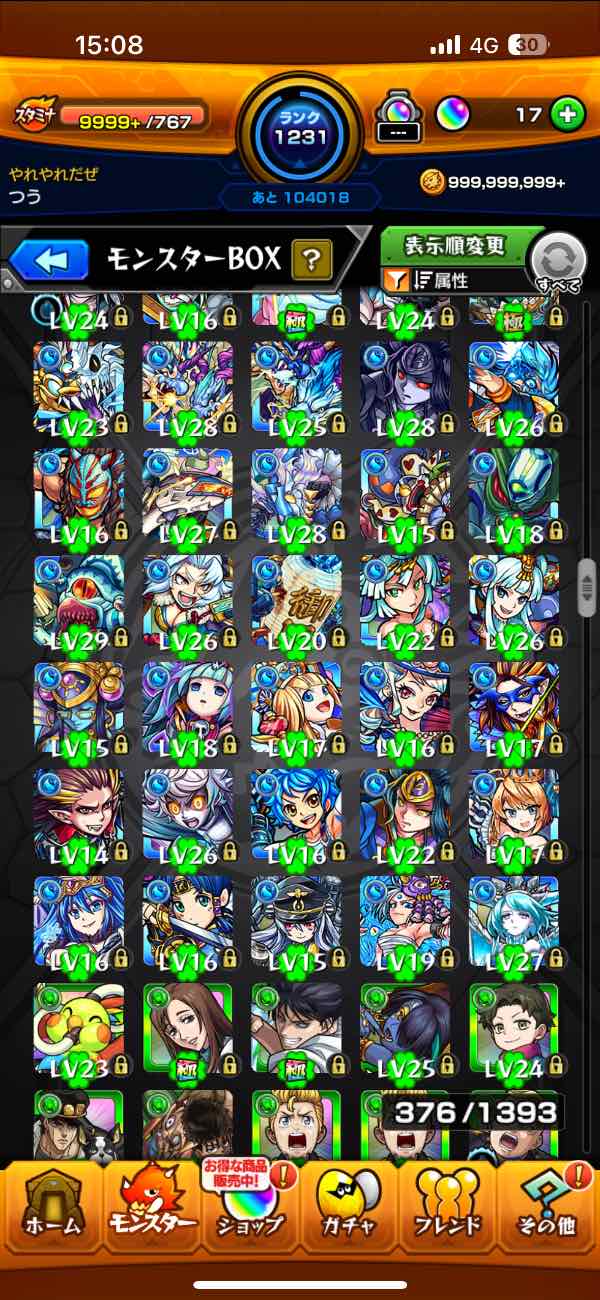Select the LV19 monster with purple hair
The height and width of the screenshot is (1300, 600).
point(405,923)
